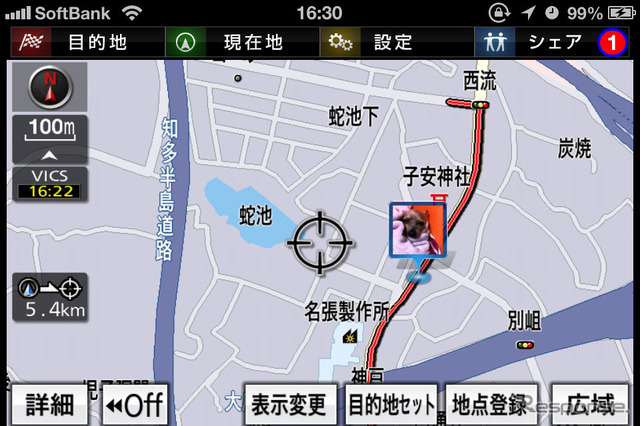Jump to 現在地 current location

(x=236, y=43)
